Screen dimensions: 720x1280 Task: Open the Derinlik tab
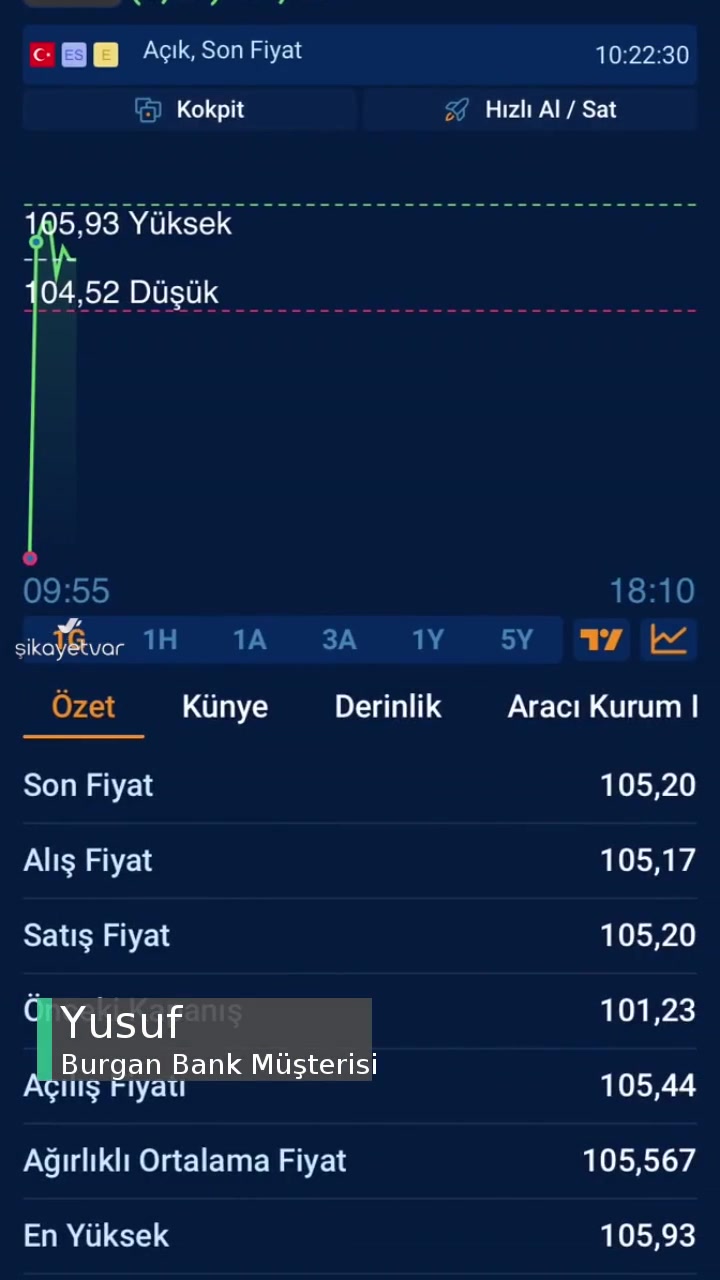pyautogui.click(x=388, y=707)
